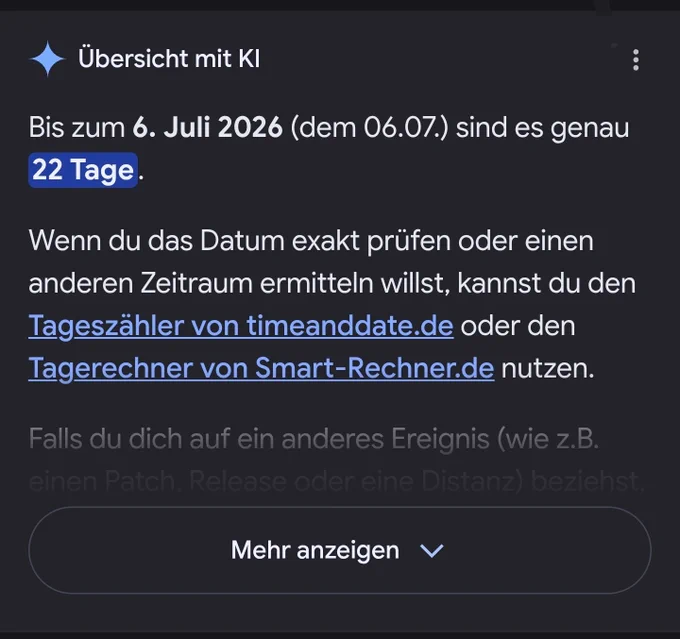Open the AI overview three-dot menu
The image size is (680, 639).
(636, 60)
